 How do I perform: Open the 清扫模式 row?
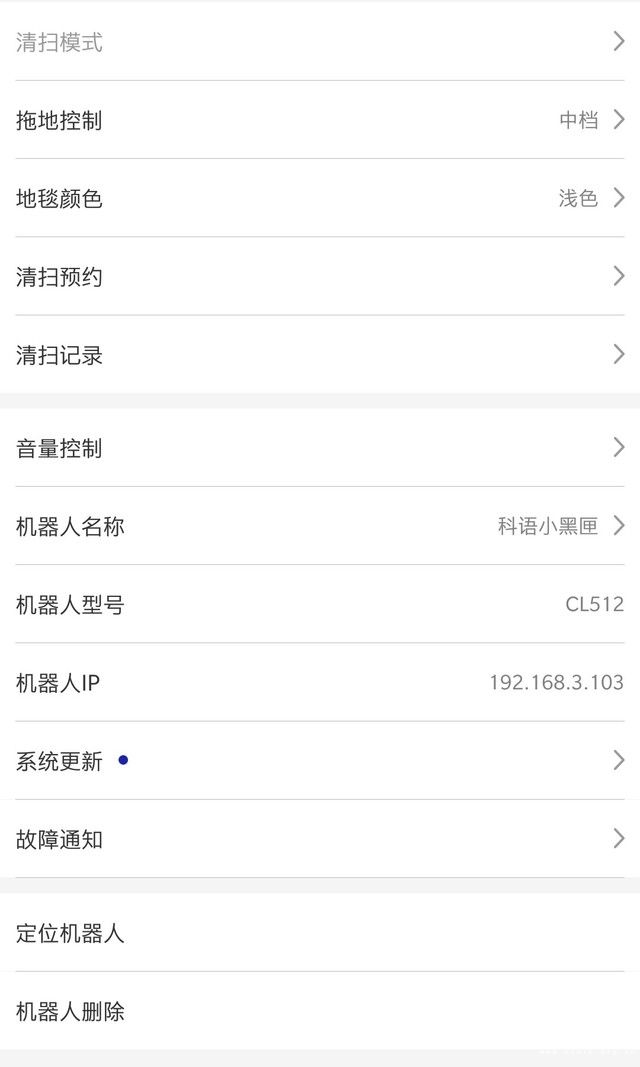coord(320,42)
